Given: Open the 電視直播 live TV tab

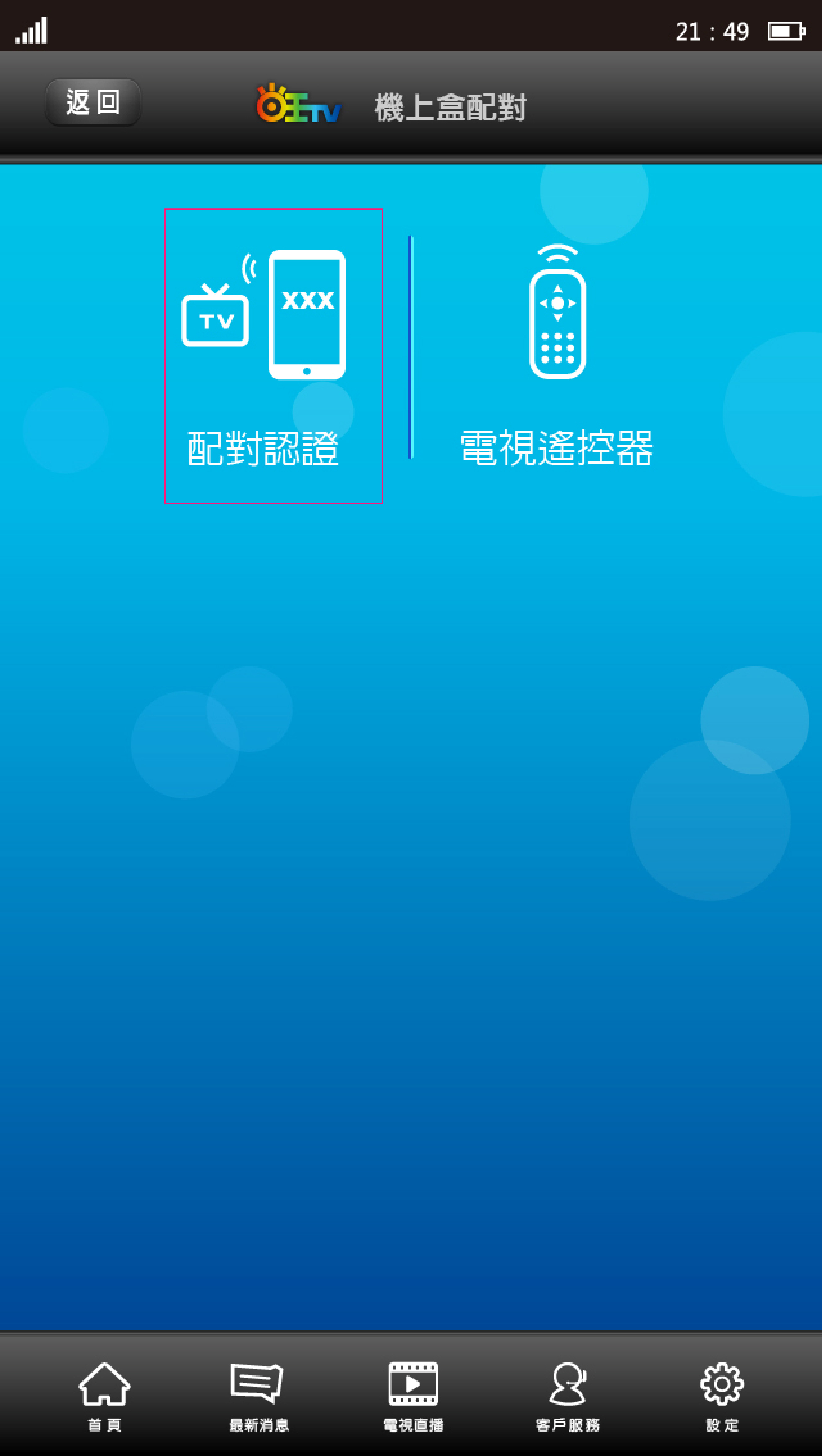Looking at the screenshot, I should click(x=413, y=1396).
